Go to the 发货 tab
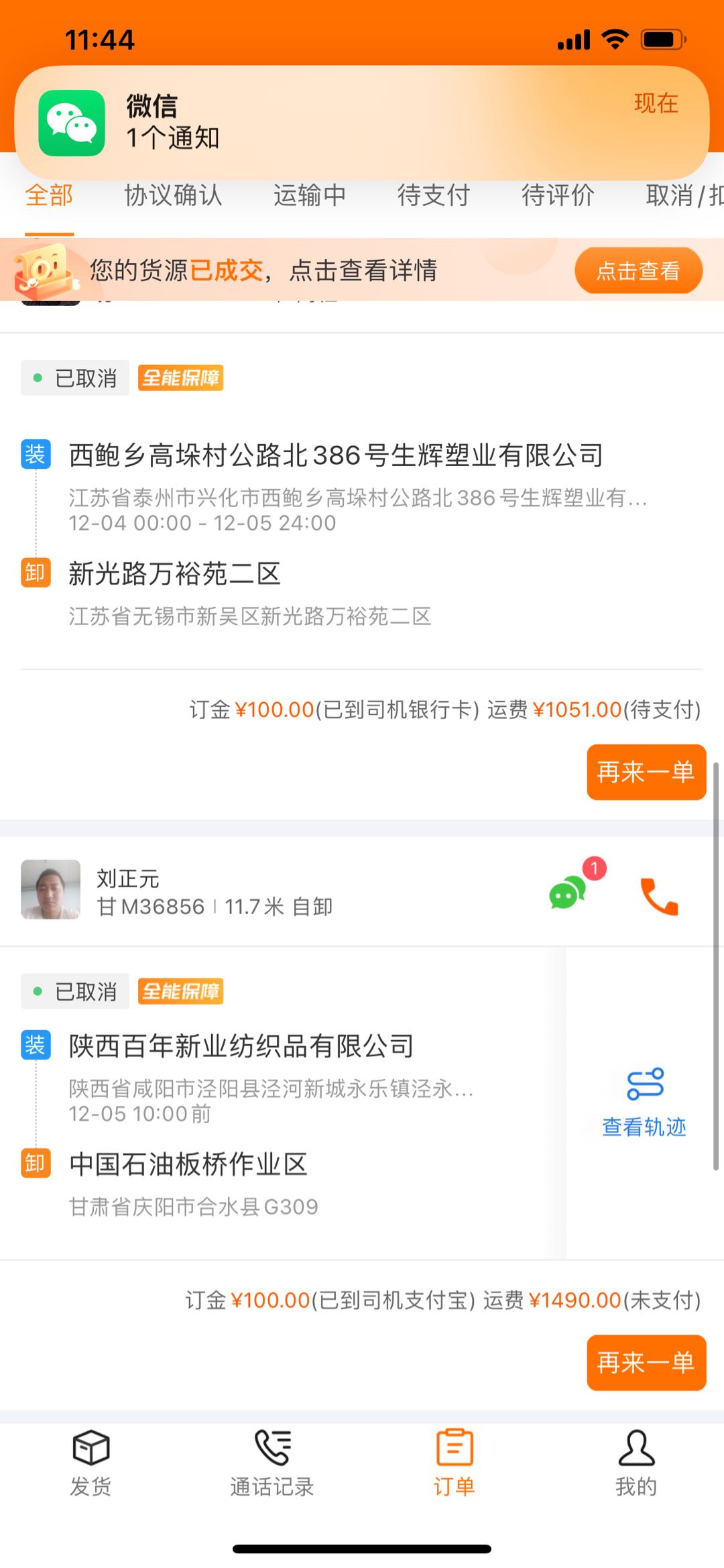 (90, 1463)
